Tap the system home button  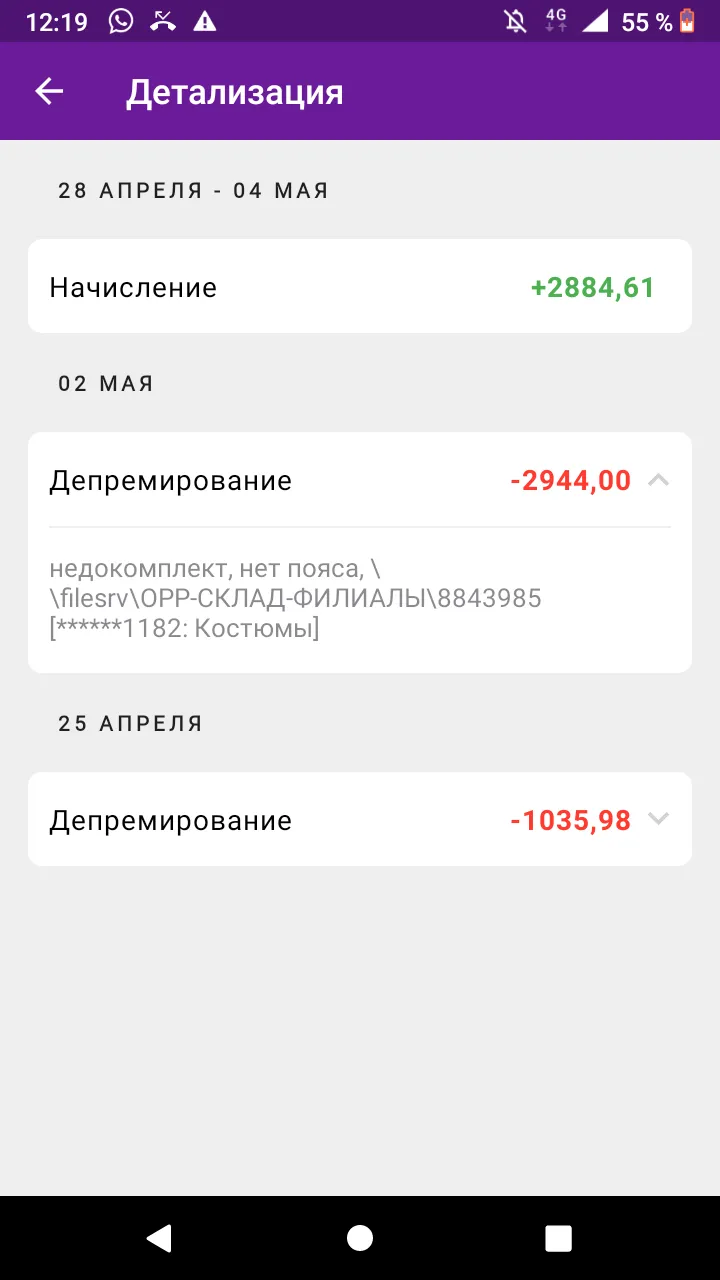(360, 1238)
